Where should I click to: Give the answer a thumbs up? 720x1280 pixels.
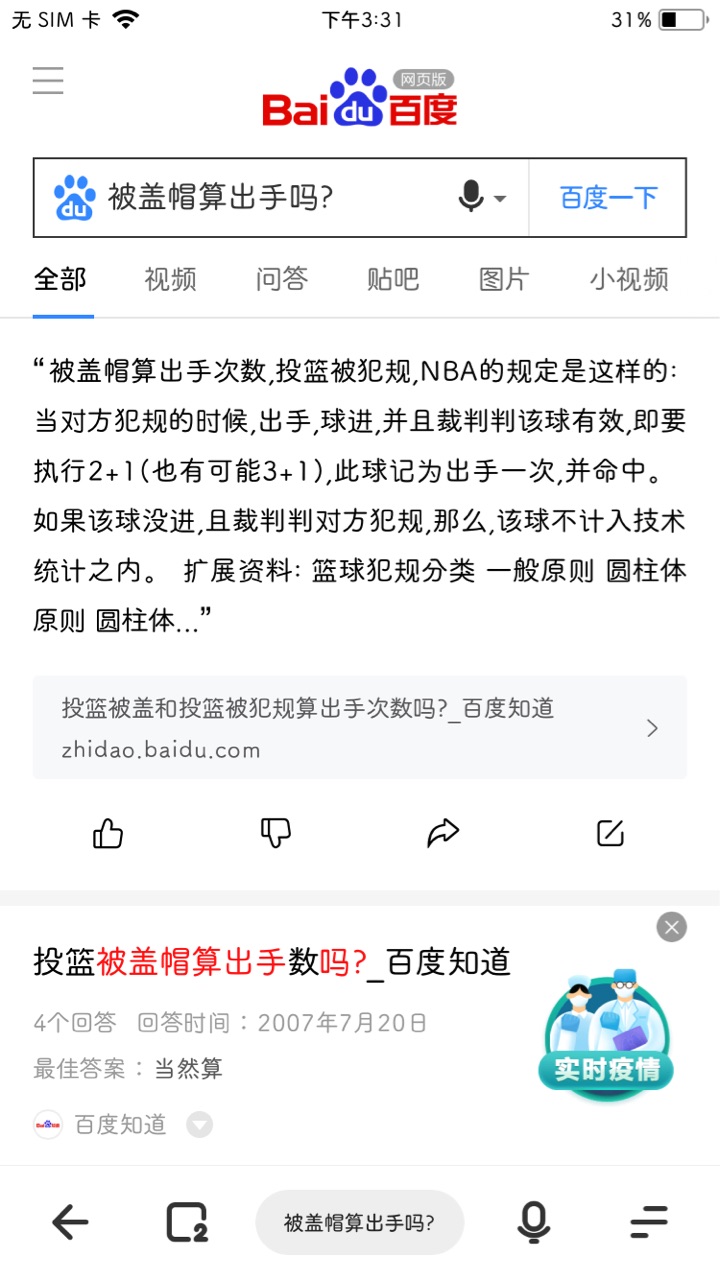click(x=108, y=833)
